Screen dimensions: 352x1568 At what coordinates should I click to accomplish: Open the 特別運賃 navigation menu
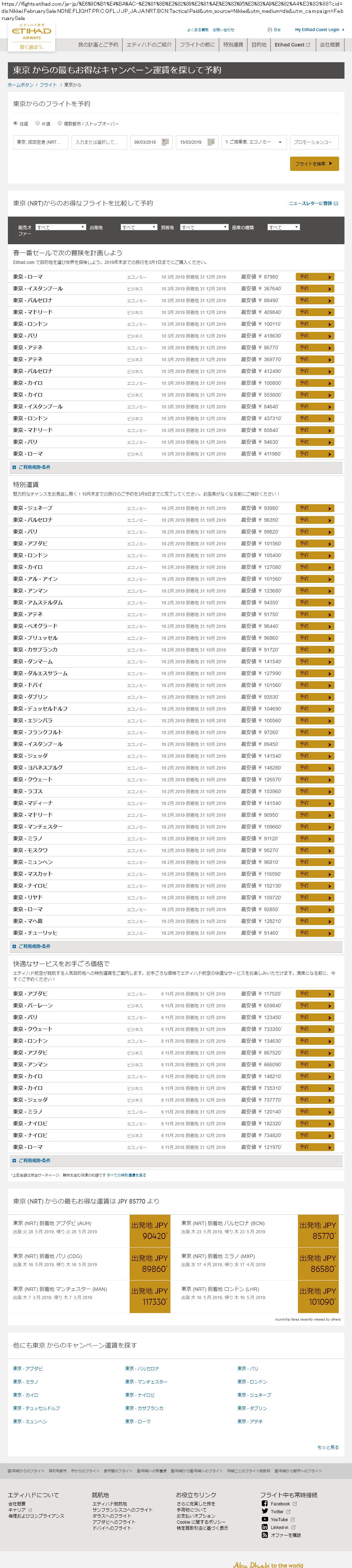(232, 44)
